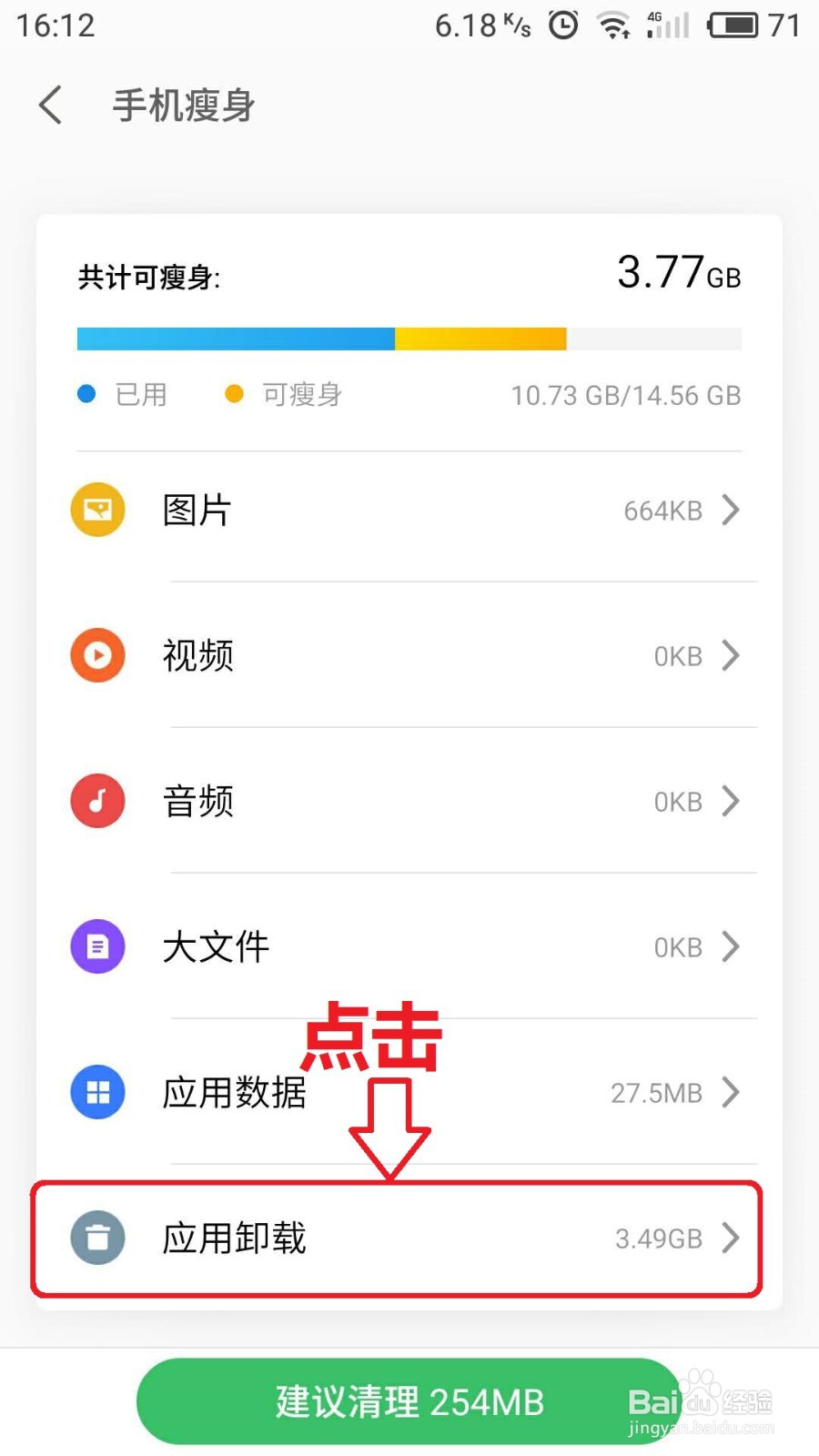Viewport: 819px width, 1456px height.
Task: Tap the storage usage progress bar
Action: pyautogui.click(x=409, y=338)
